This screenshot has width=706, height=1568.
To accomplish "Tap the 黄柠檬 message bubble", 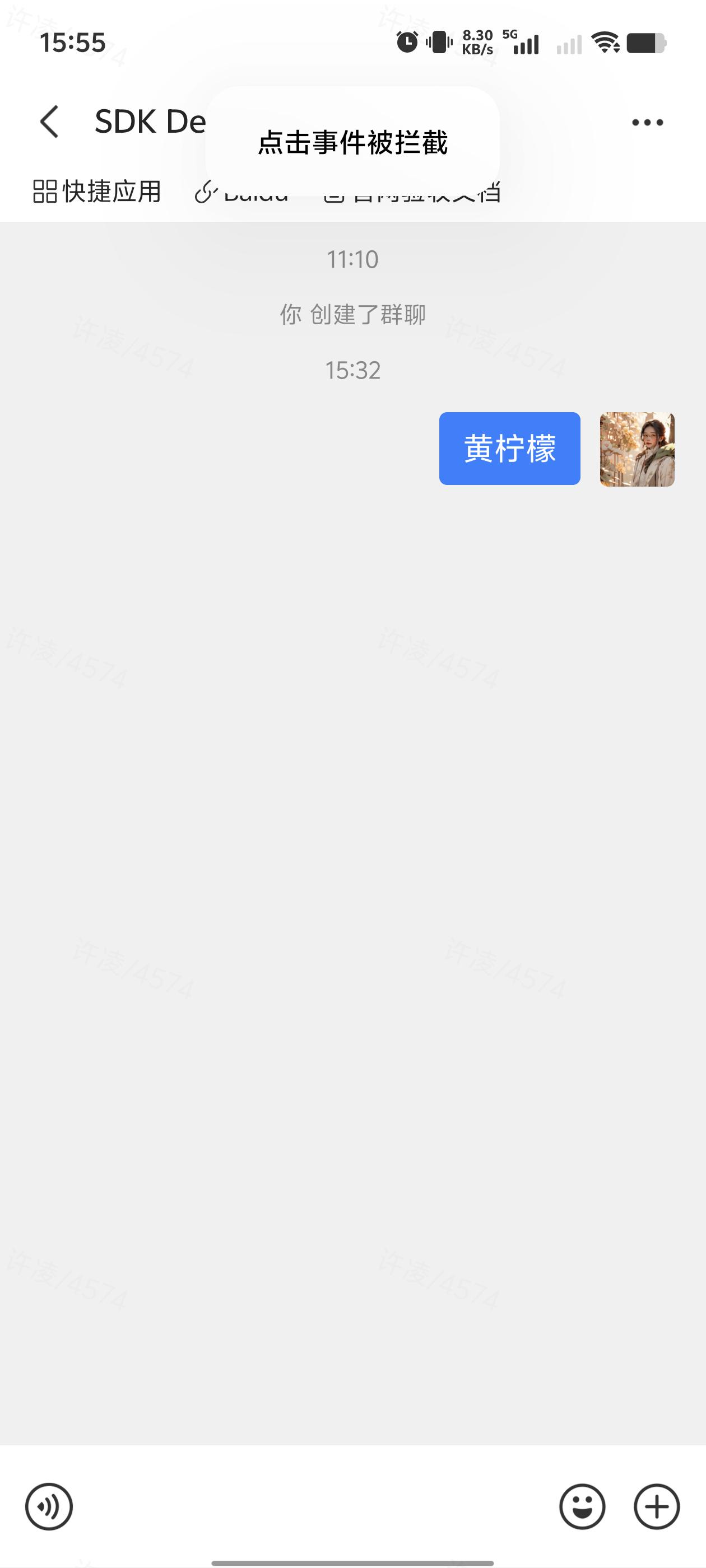I will (509, 449).
